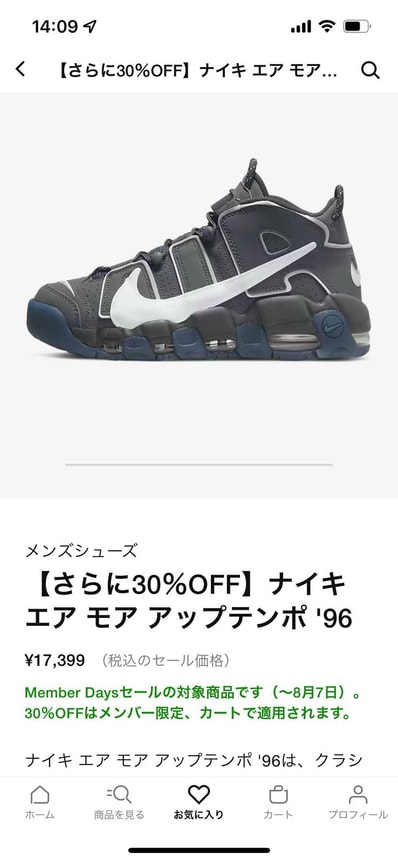Switch to the ホーム tab
The image size is (398, 861).
pyautogui.click(x=40, y=802)
